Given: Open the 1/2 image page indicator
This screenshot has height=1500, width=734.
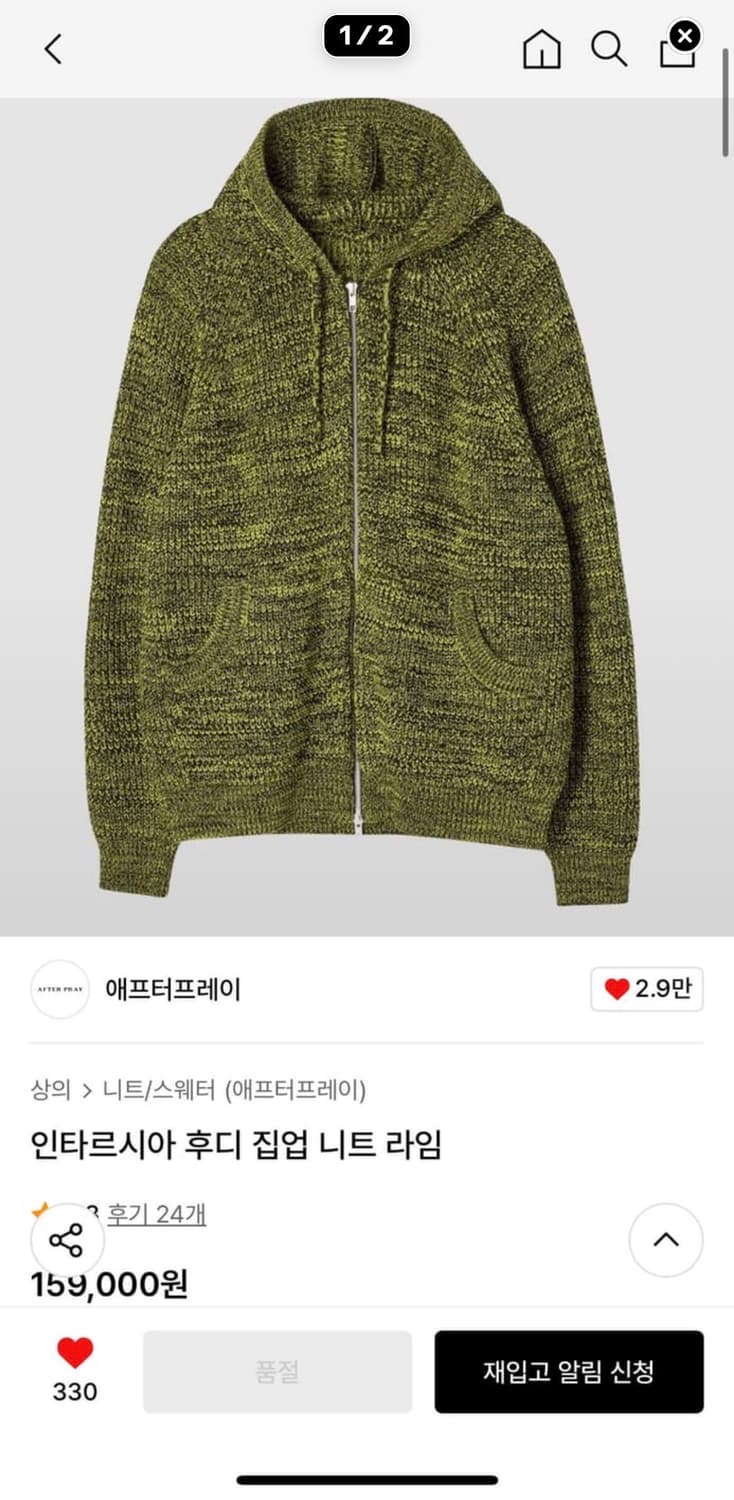Looking at the screenshot, I should tap(367, 34).
